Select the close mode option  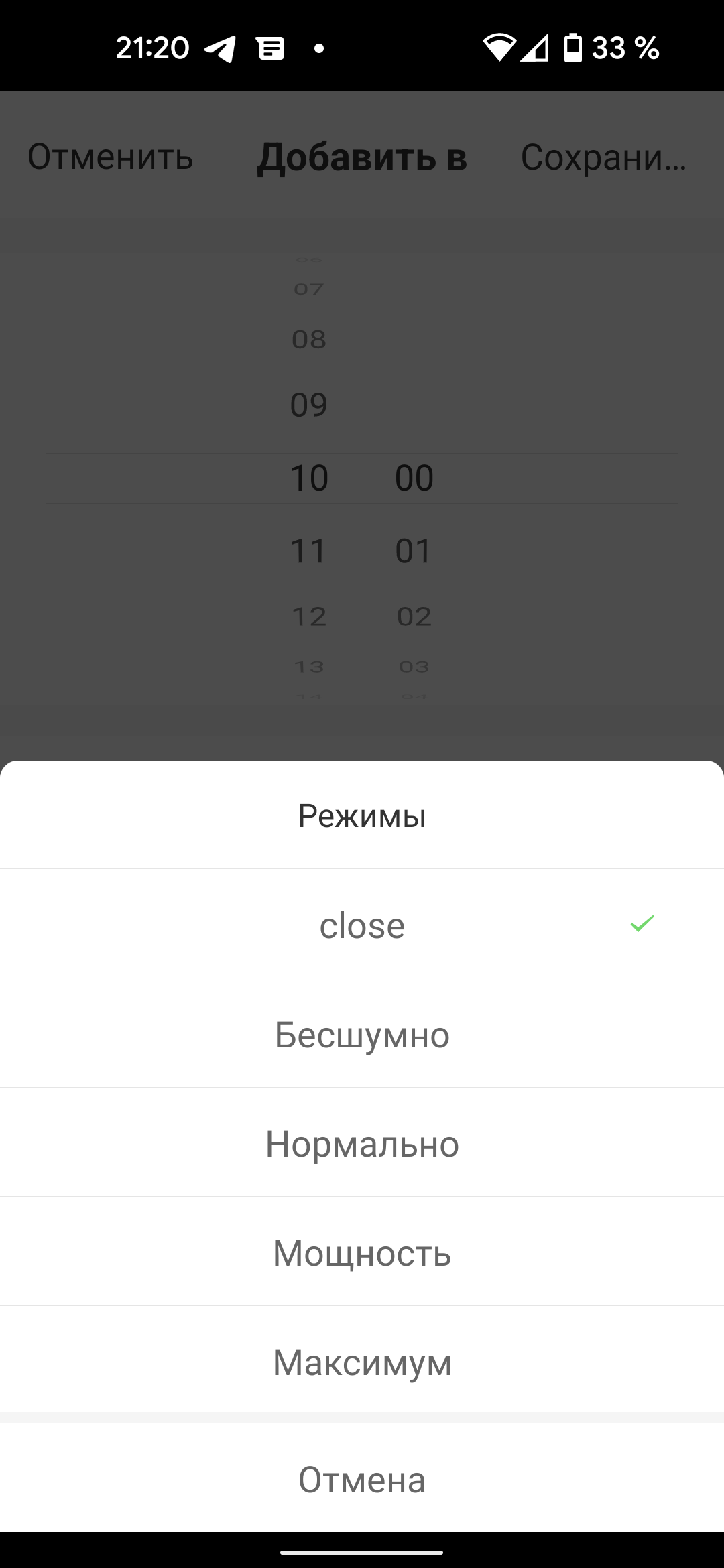362,925
